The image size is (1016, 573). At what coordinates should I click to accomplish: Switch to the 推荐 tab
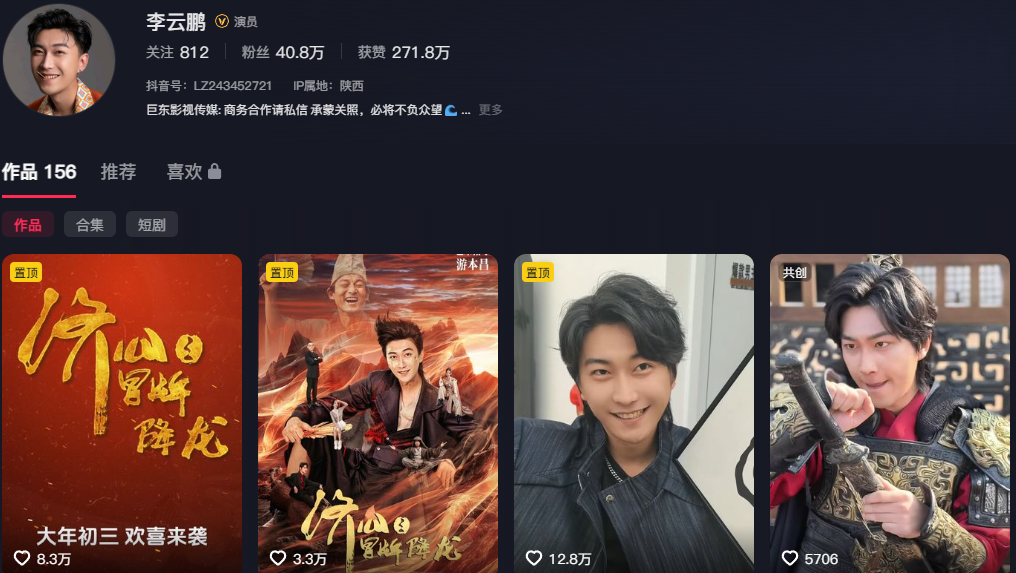click(x=118, y=172)
